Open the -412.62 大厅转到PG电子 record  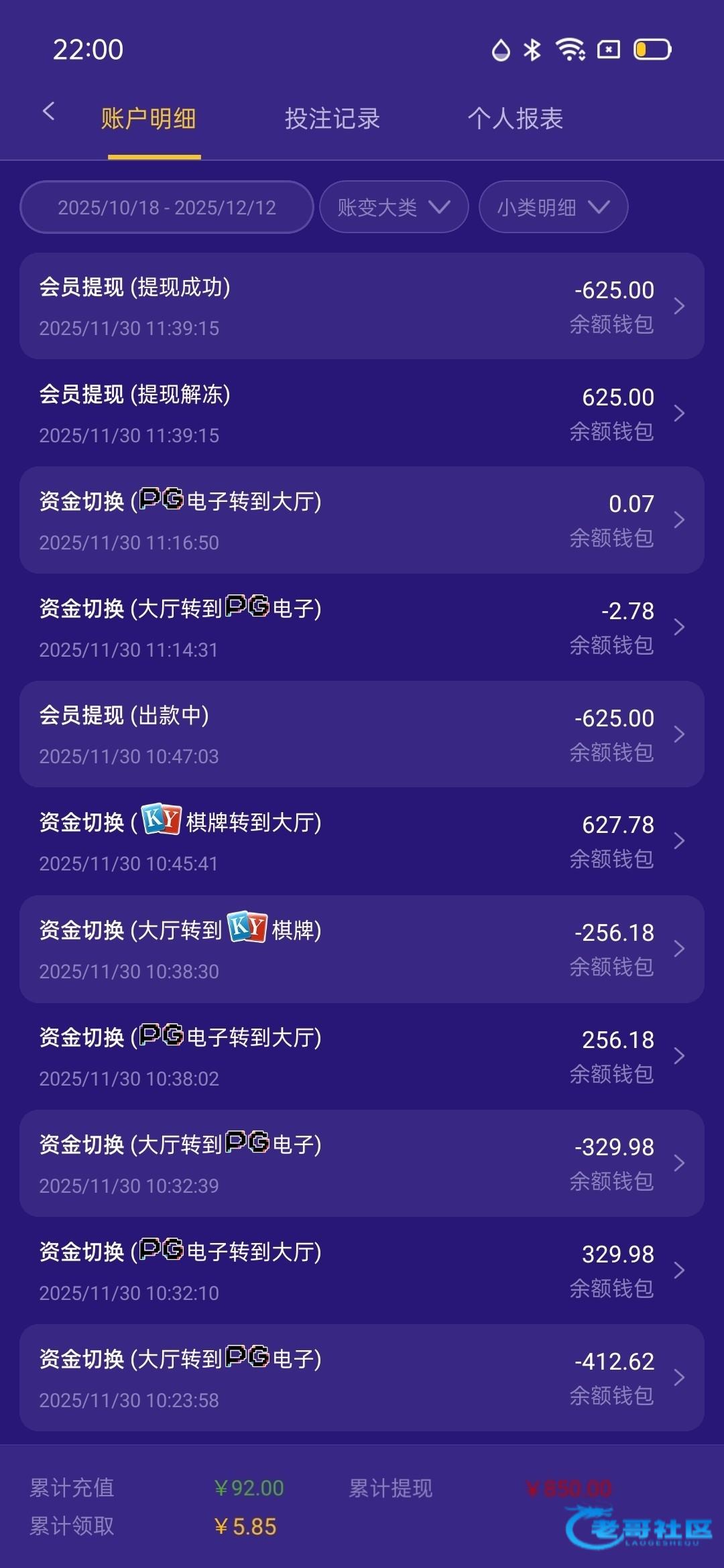362,1378
